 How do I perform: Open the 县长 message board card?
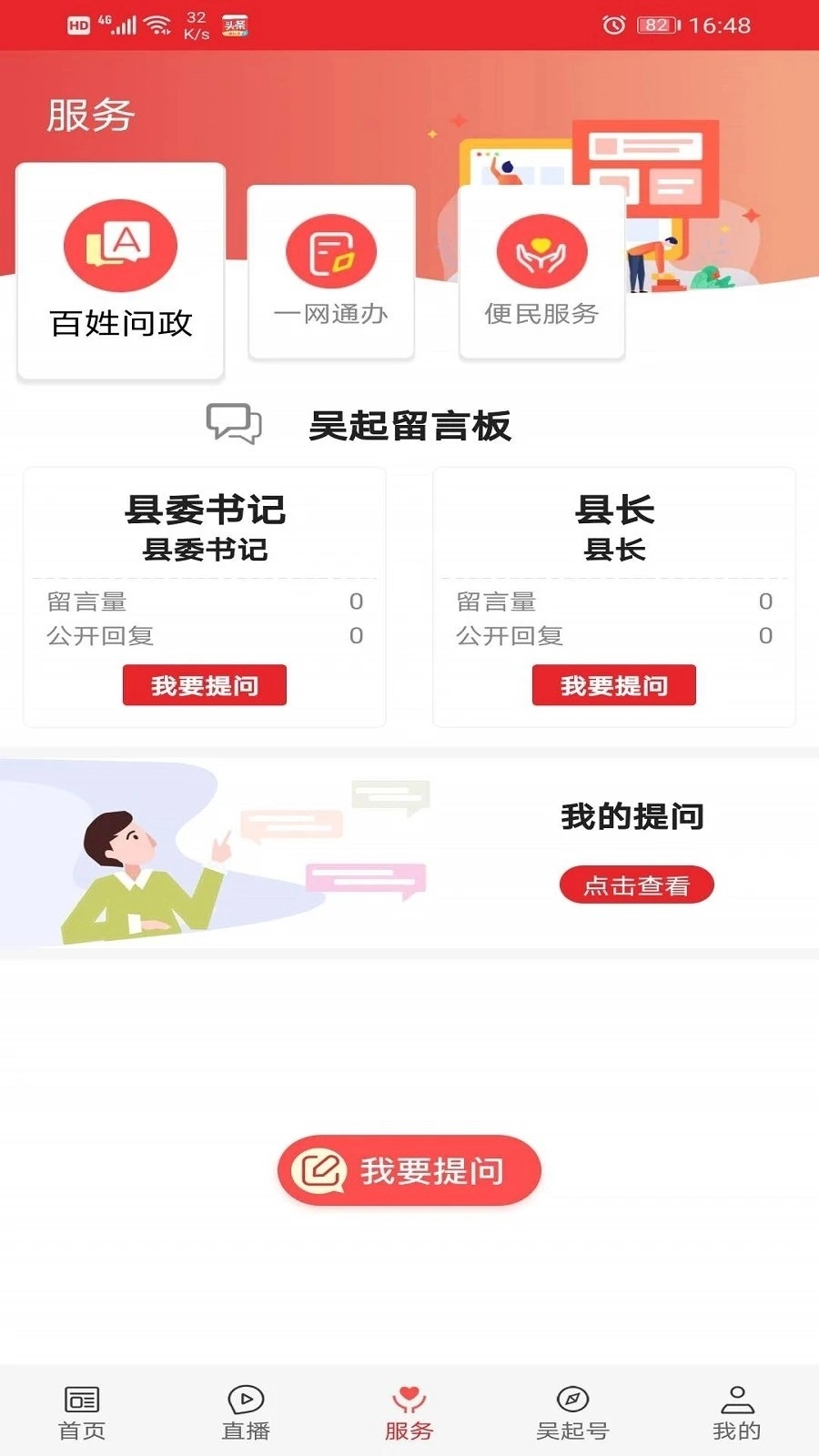tap(613, 546)
